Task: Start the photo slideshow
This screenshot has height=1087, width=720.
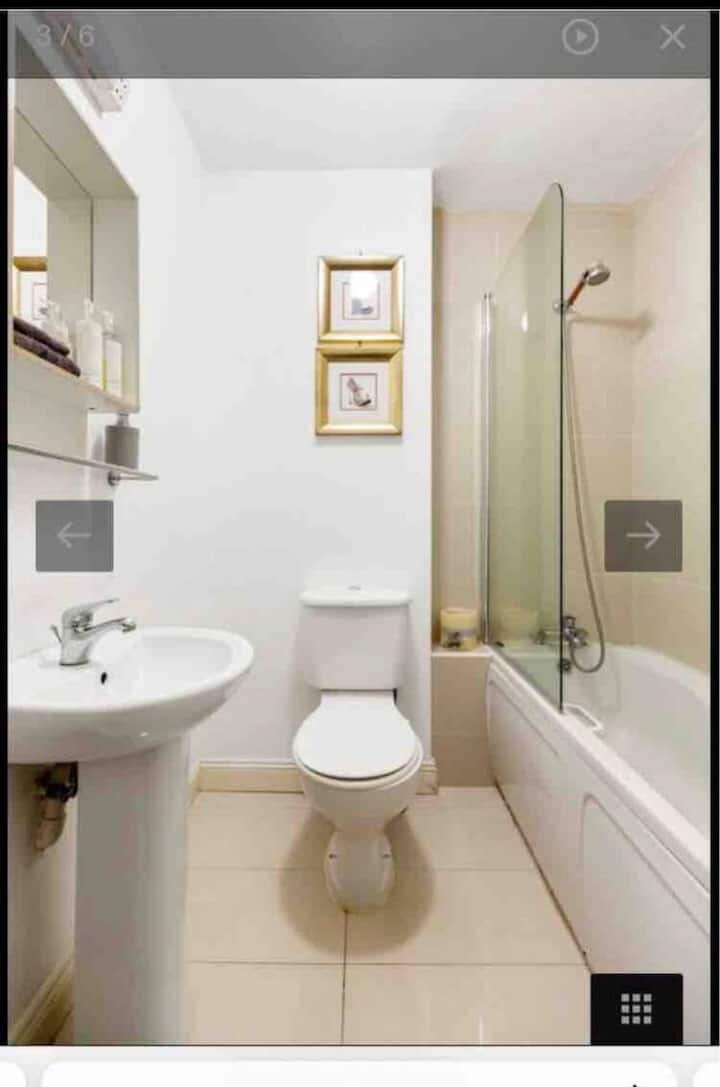Action: (580, 37)
